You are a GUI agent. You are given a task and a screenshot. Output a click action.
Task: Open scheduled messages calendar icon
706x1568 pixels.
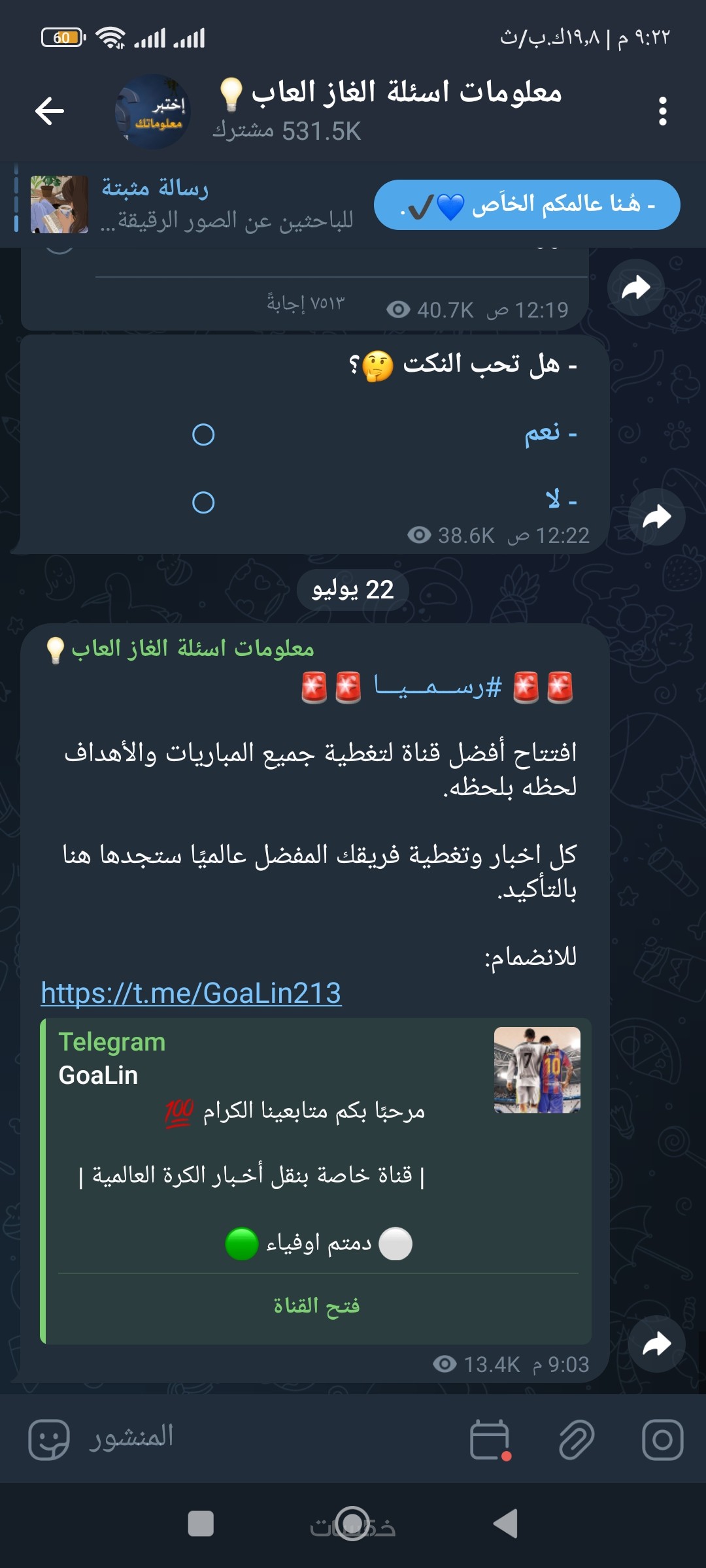pyautogui.click(x=490, y=1439)
